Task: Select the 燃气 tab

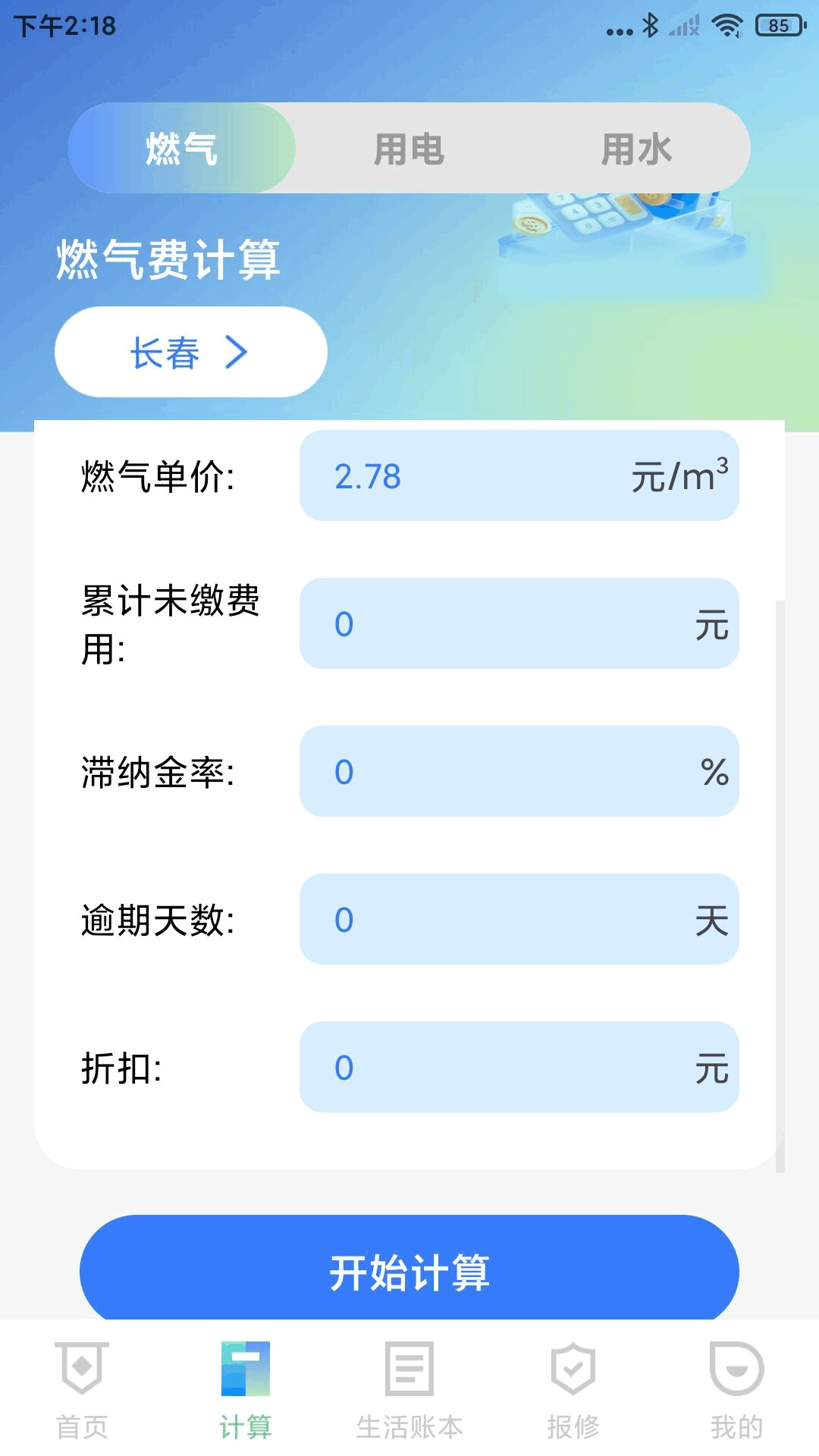Action: click(182, 149)
